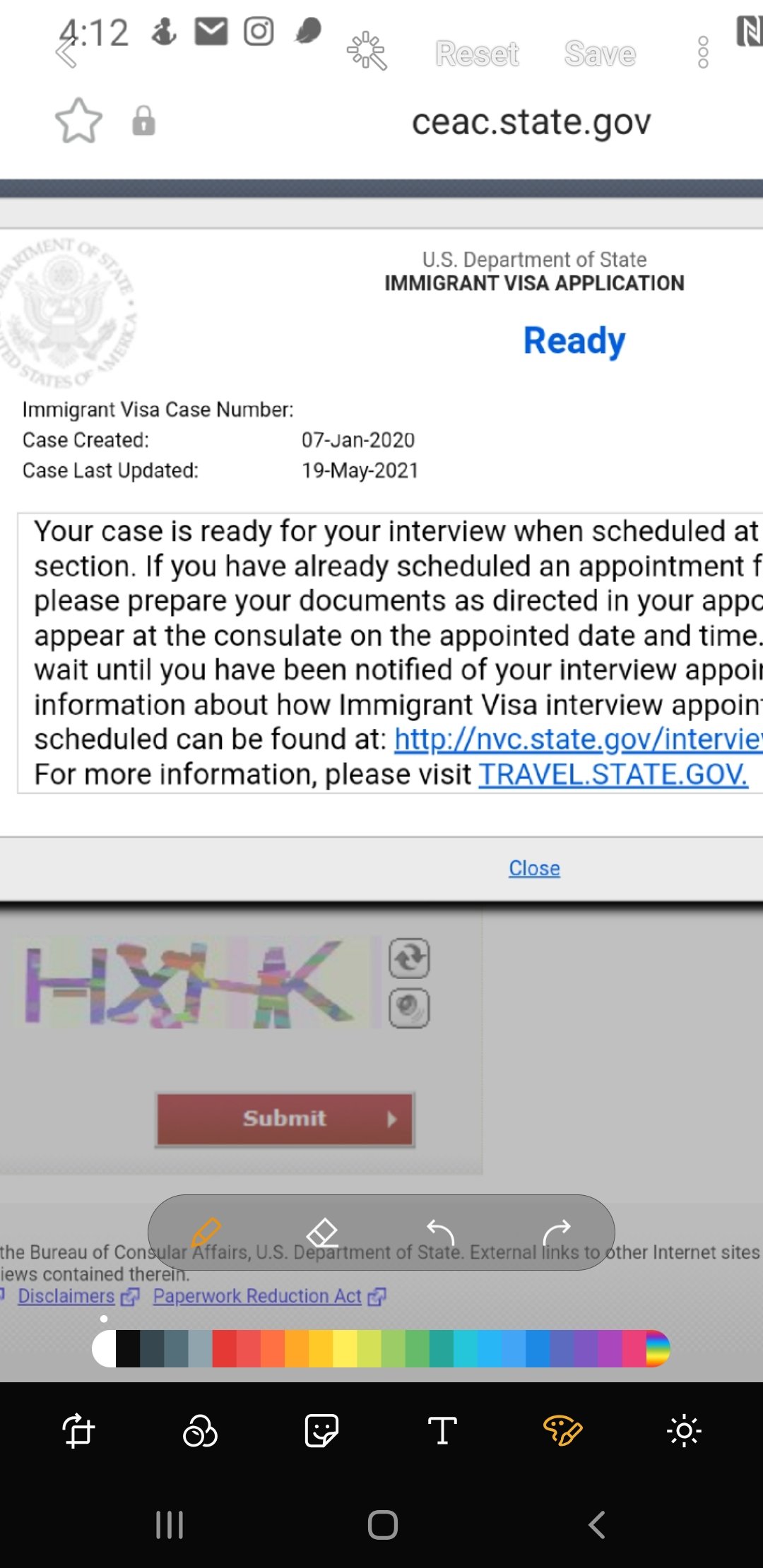Save the edited screenshot
Screen dimensions: 763x1568
click(x=600, y=54)
